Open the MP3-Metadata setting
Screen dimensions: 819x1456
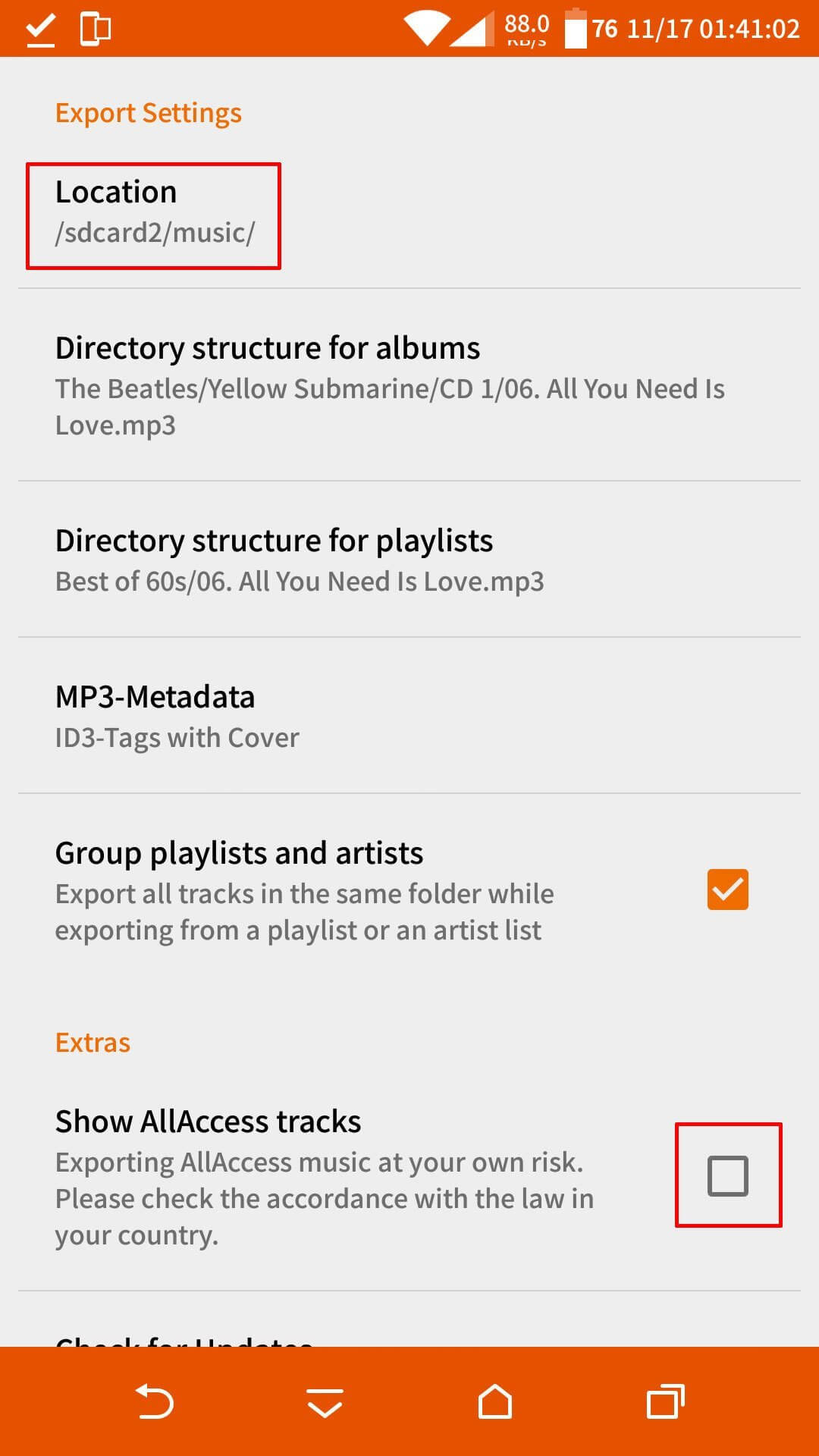click(x=409, y=716)
